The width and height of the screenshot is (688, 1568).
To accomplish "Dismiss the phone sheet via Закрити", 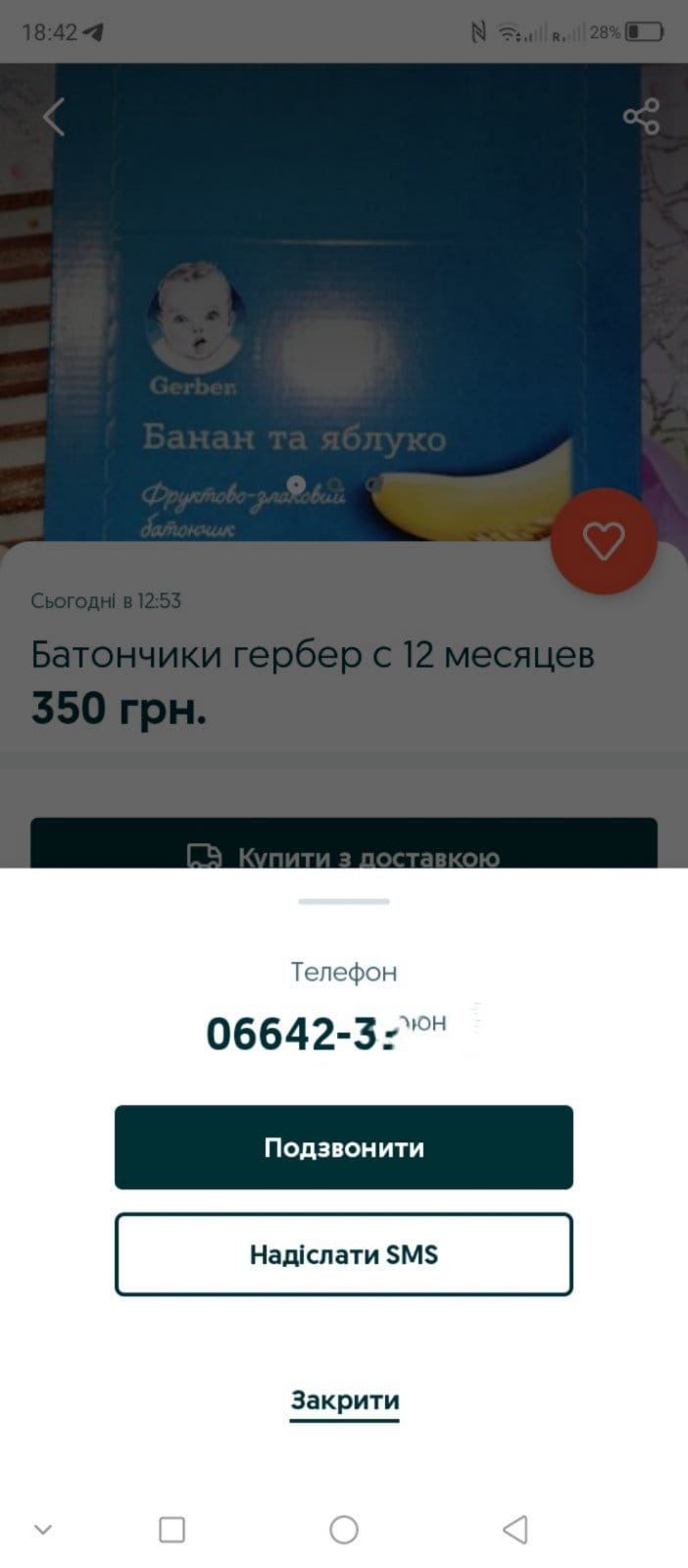I will click(x=344, y=1400).
